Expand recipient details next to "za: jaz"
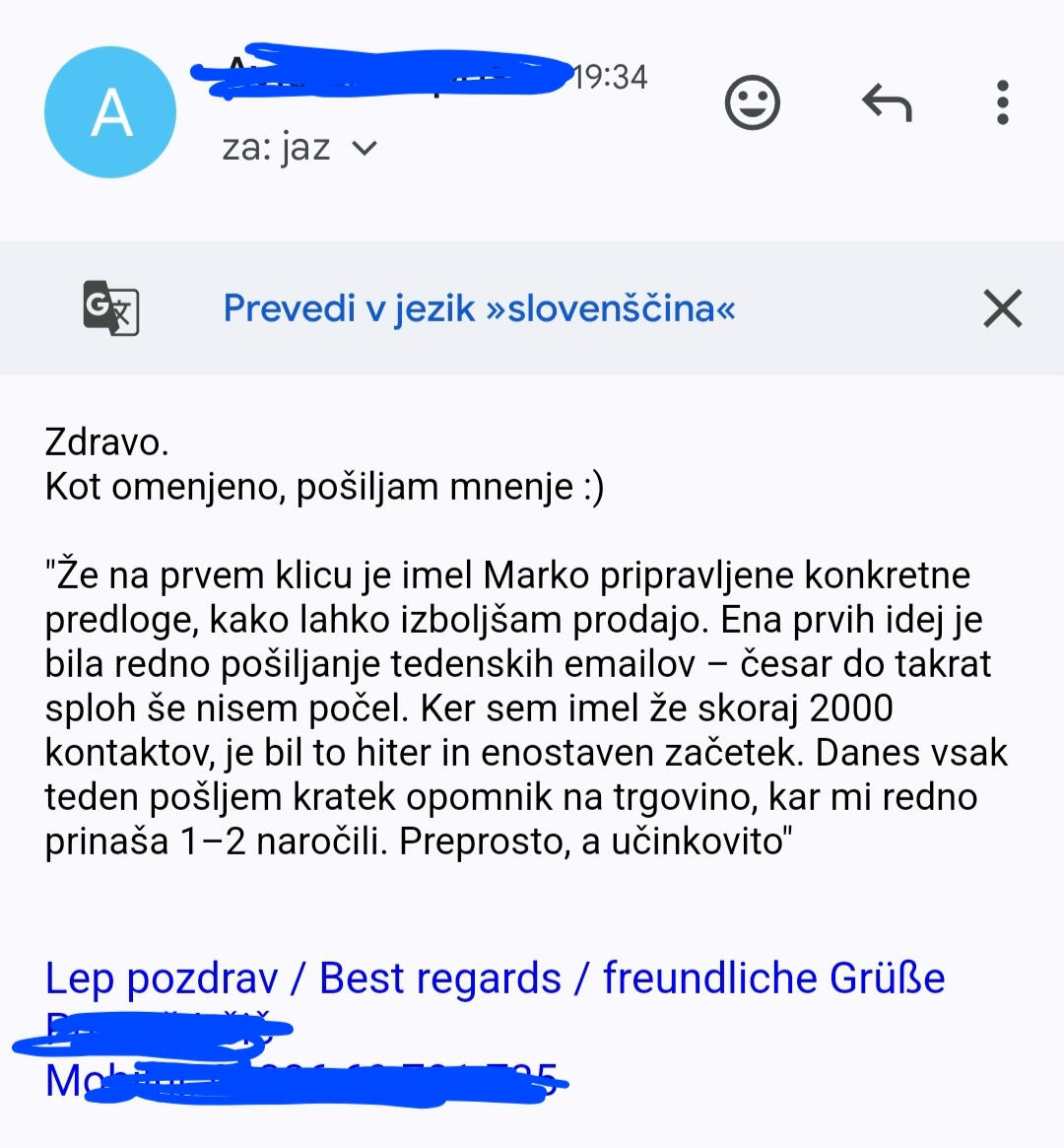 (x=365, y=149)
